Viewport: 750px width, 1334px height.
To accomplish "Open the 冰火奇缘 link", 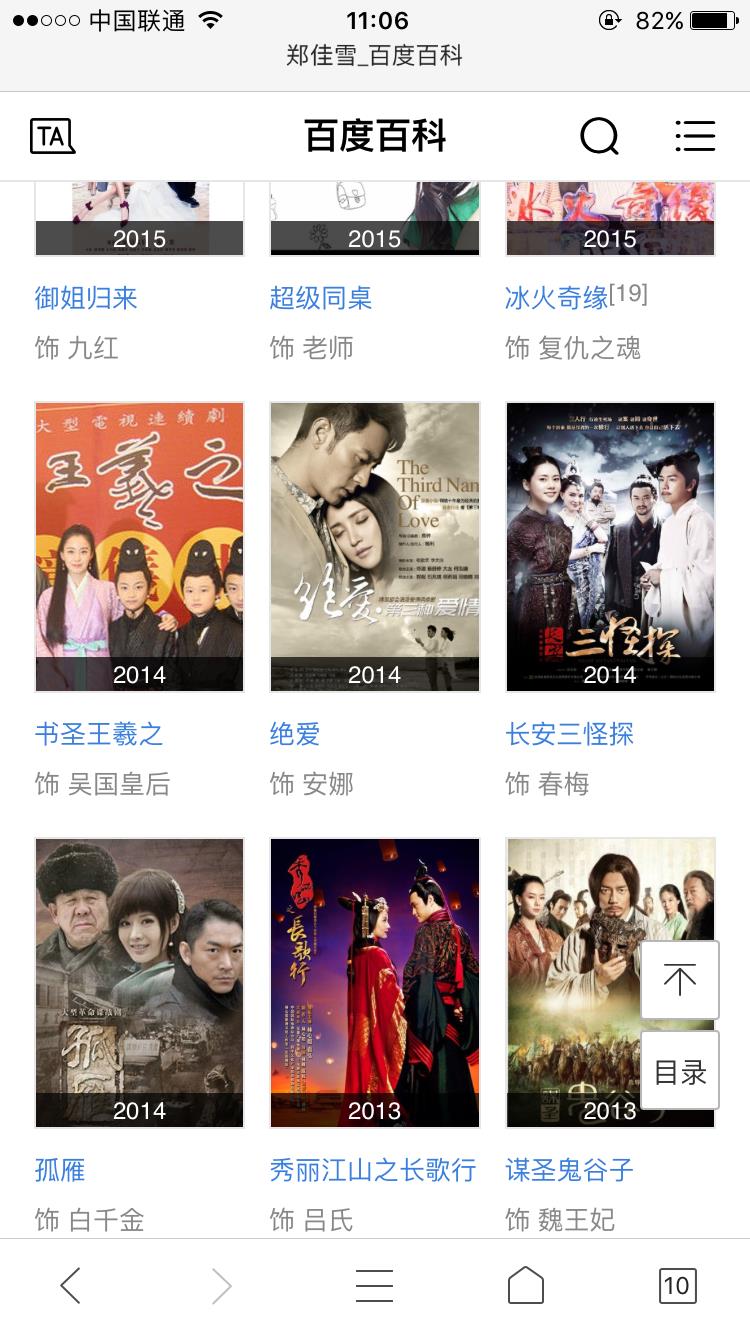I will click(x=557, y=298).
